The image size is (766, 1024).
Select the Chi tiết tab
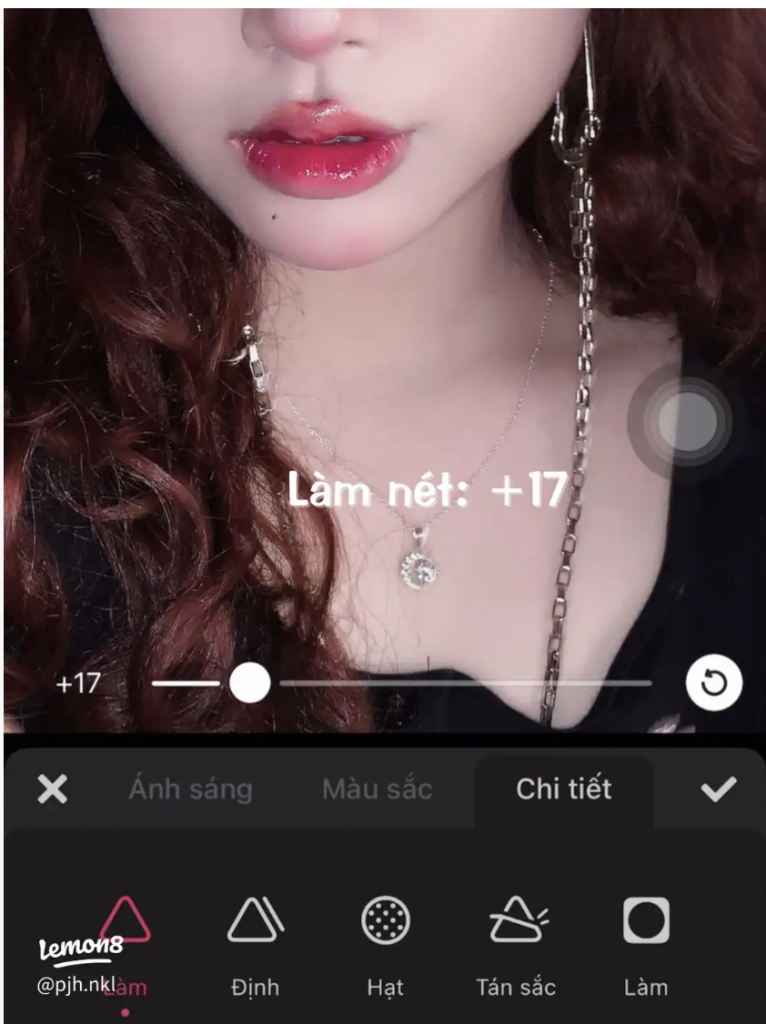[563, 790]
